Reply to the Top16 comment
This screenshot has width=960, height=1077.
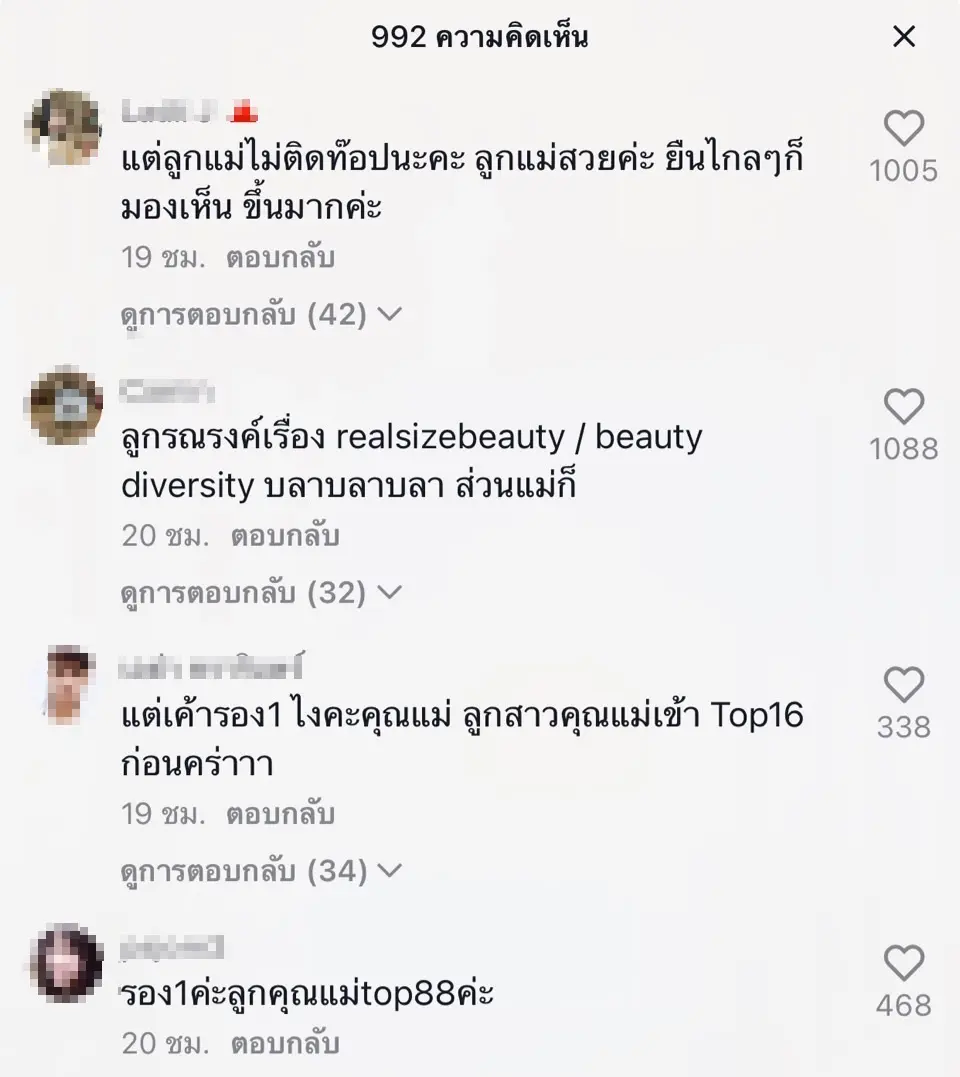[x=280, y=814]
